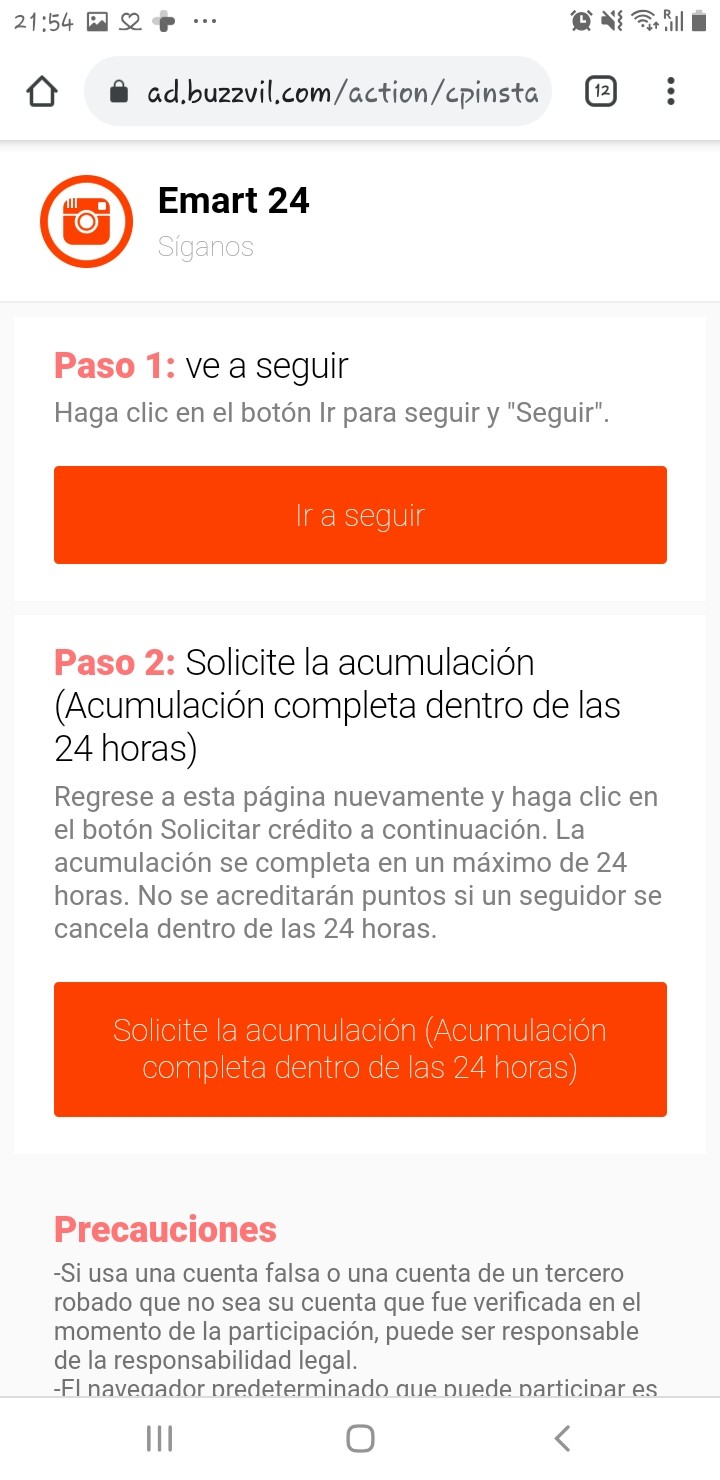Open recent apps from the navigation bar
Image resolution: width=720 pixels, height=1480 pixels.
click(159, 1438)
